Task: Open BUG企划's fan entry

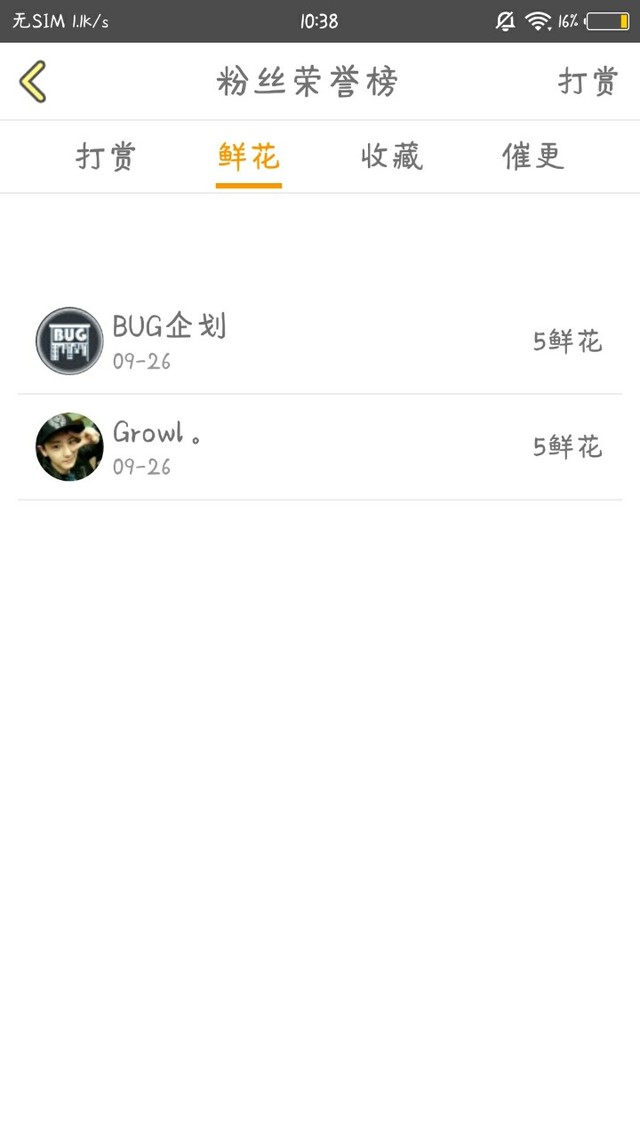Action: (x=319, y=342)
